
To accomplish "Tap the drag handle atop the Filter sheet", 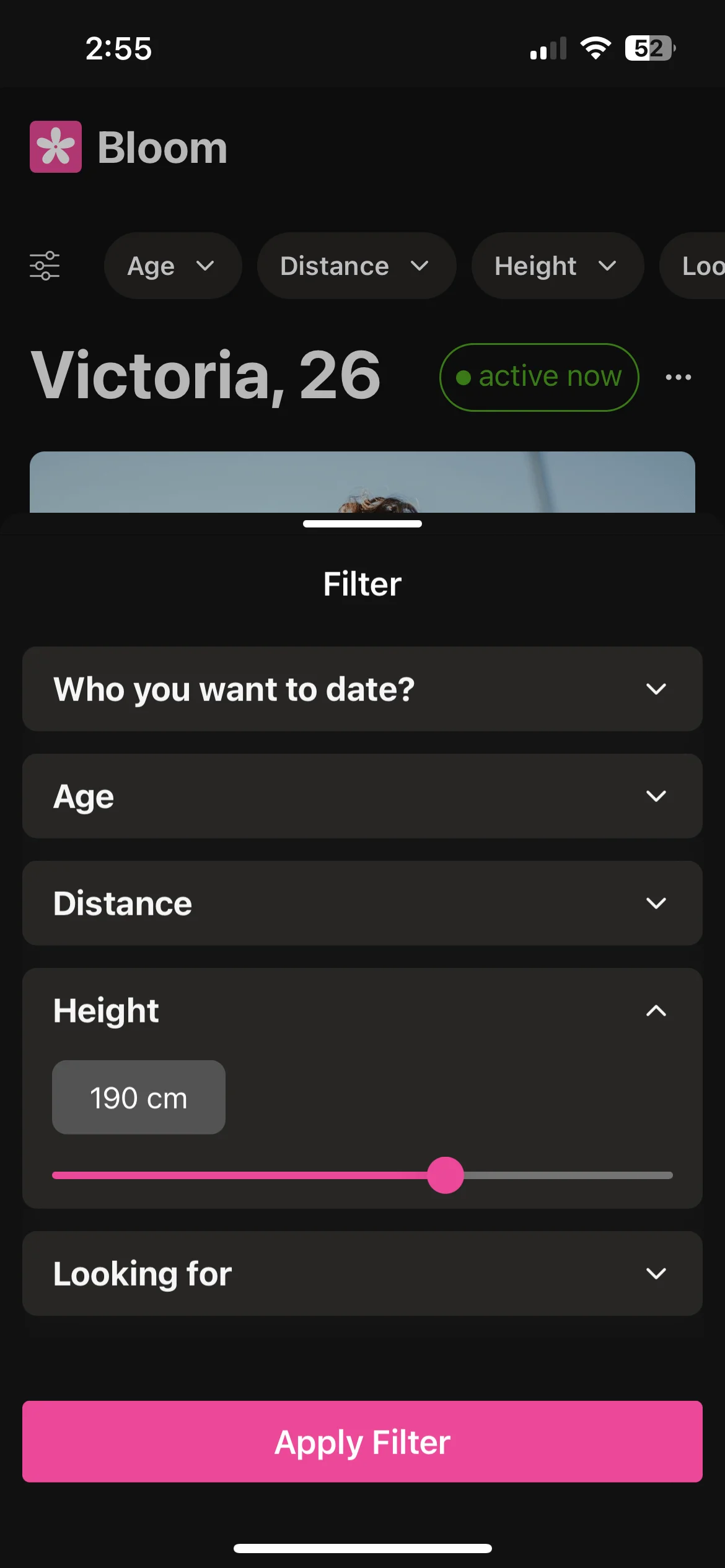I will point(362,523).
